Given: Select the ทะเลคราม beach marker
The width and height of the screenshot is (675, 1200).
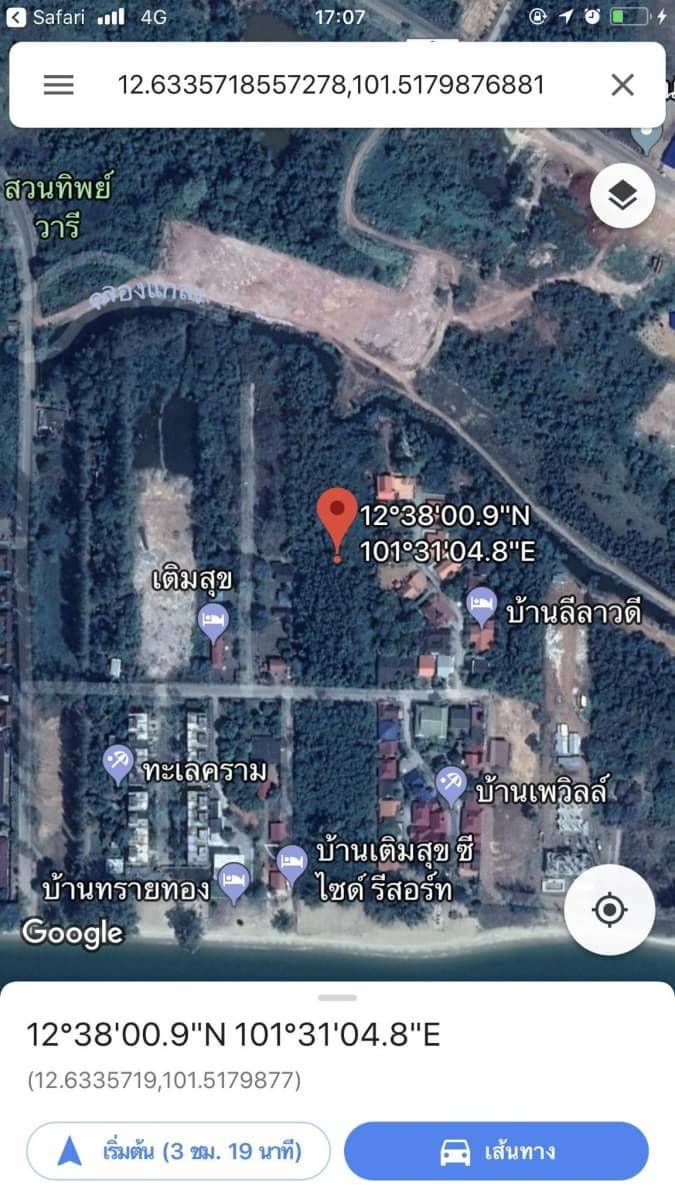Looking at the screenshot, I should point(118,764).
